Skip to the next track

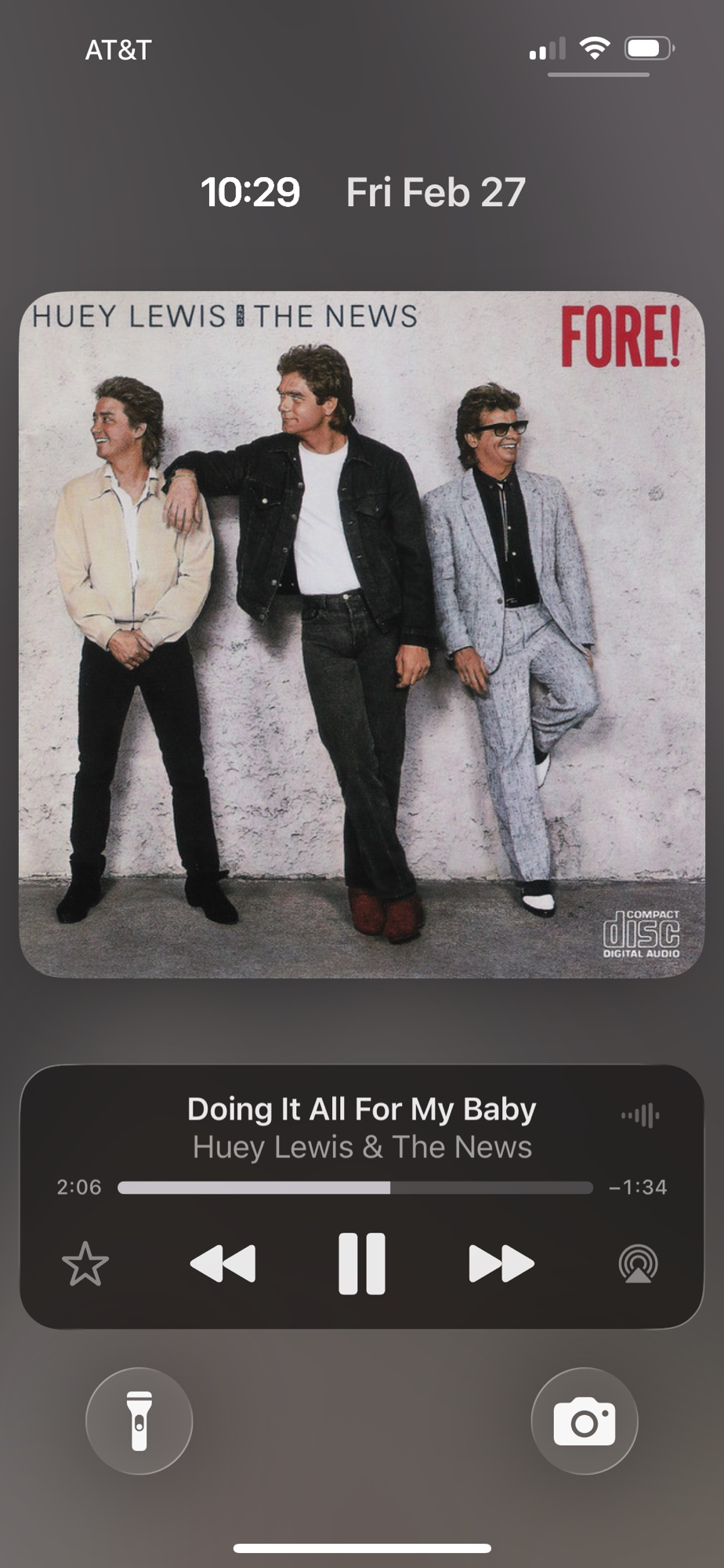coord(501,1263)
